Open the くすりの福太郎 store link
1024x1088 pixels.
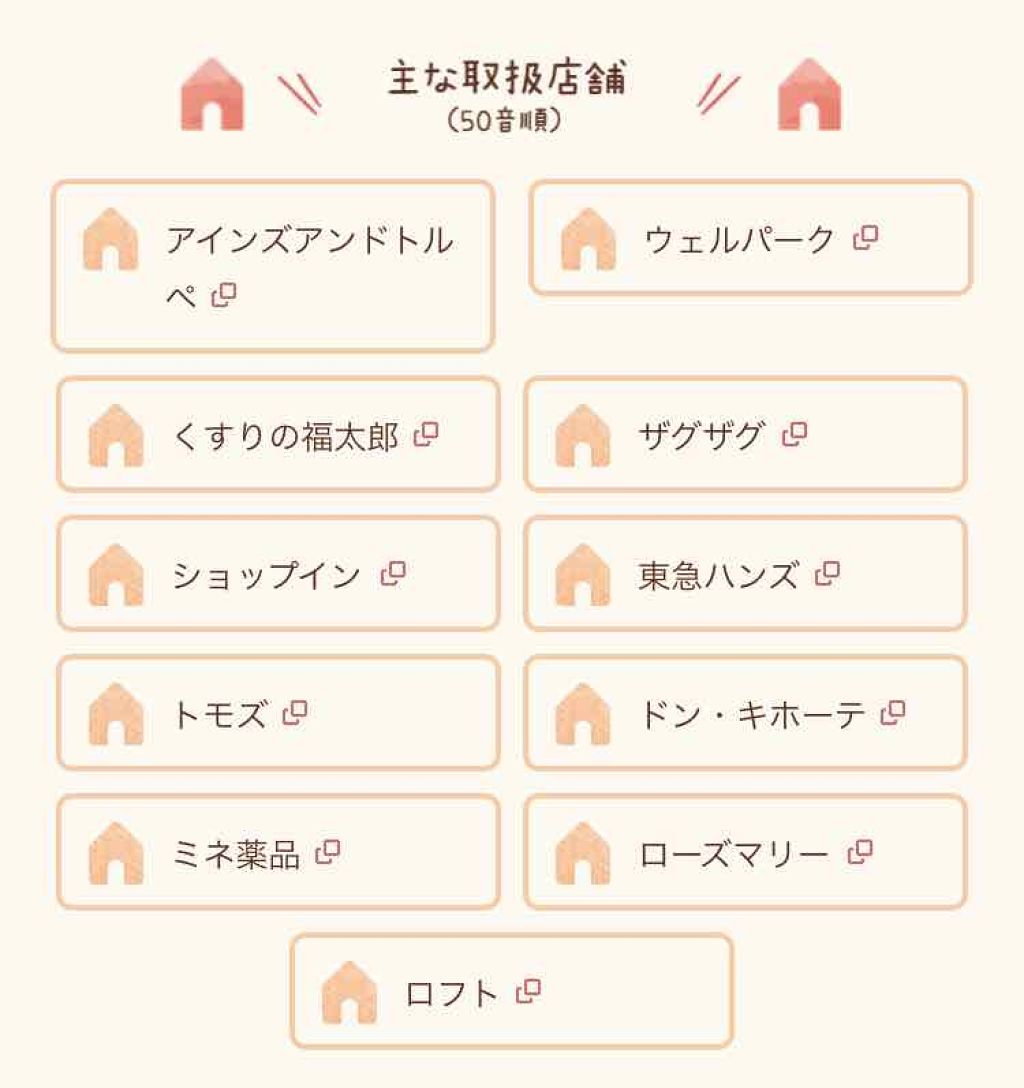(x=425, y=432)
